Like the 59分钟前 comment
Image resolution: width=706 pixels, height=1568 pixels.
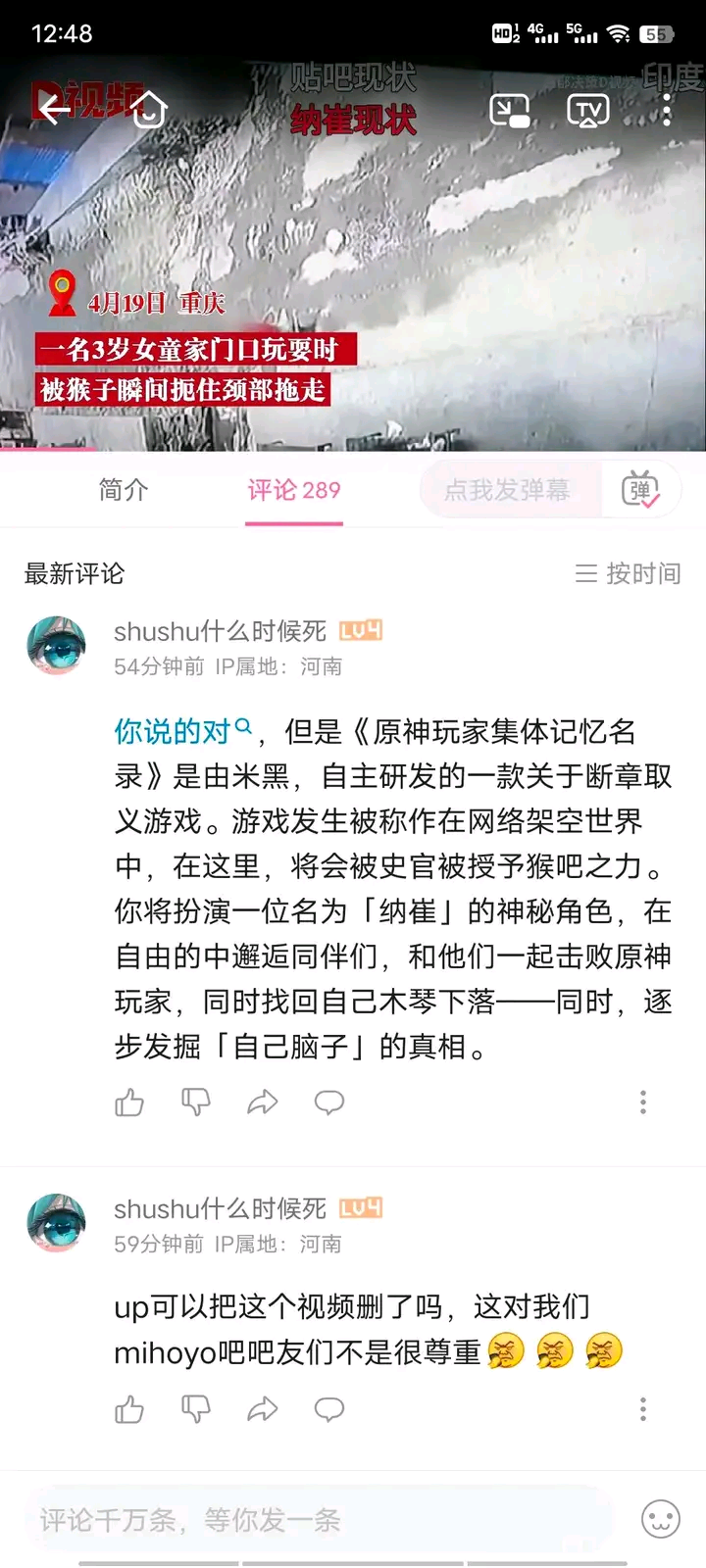pos(129,1409)
